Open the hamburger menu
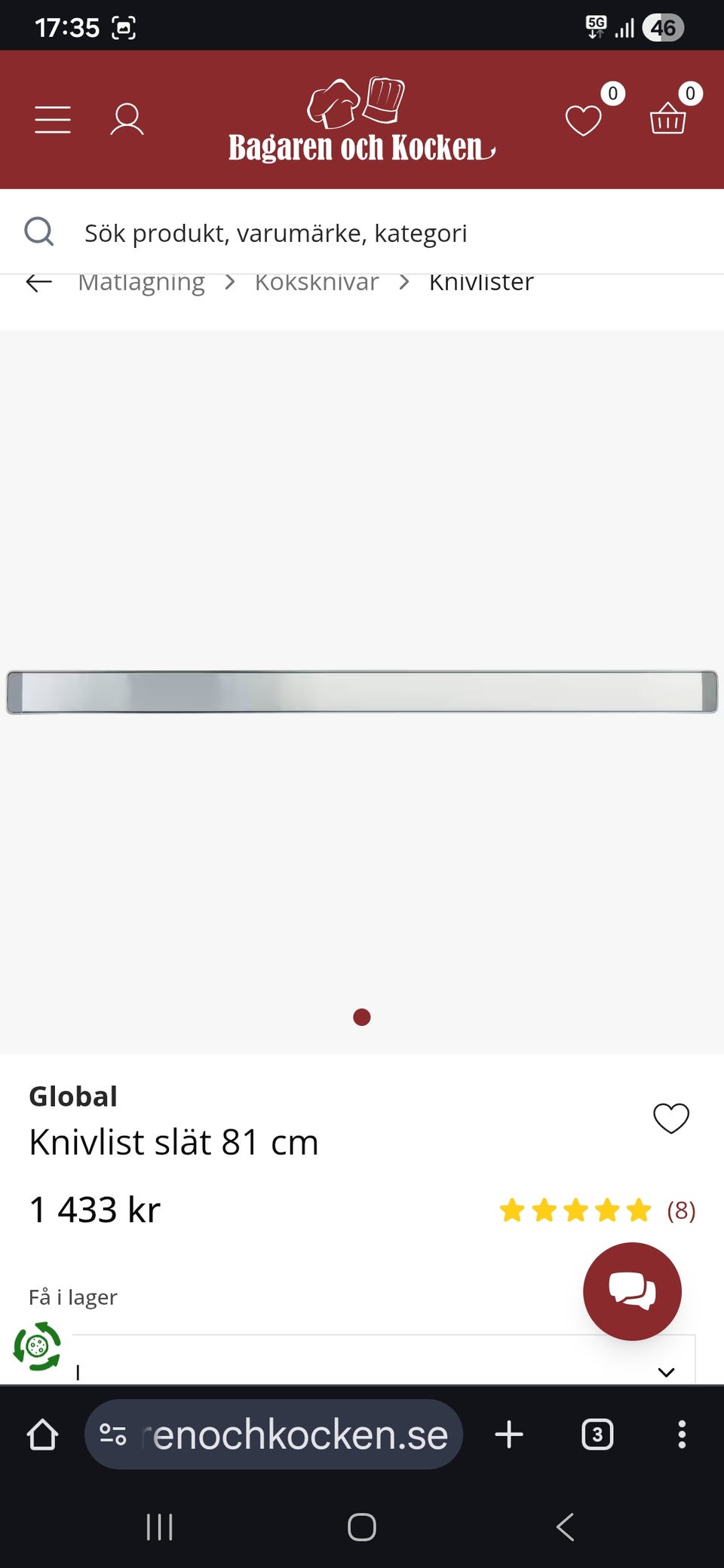The width and height of the screenshot is (724, 1568). (x=53, y=120)
